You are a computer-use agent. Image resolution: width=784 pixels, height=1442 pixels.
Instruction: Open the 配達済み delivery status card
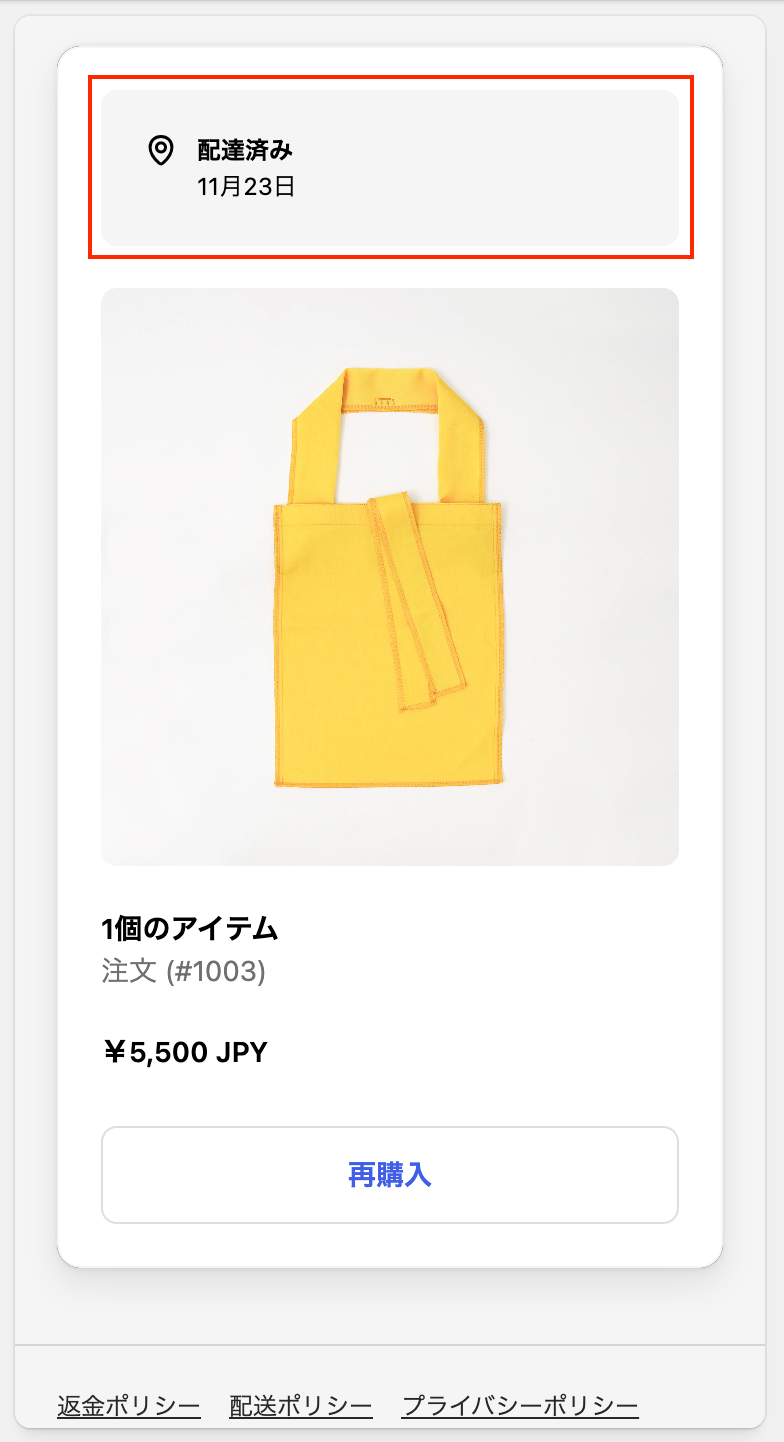(390, 168)
